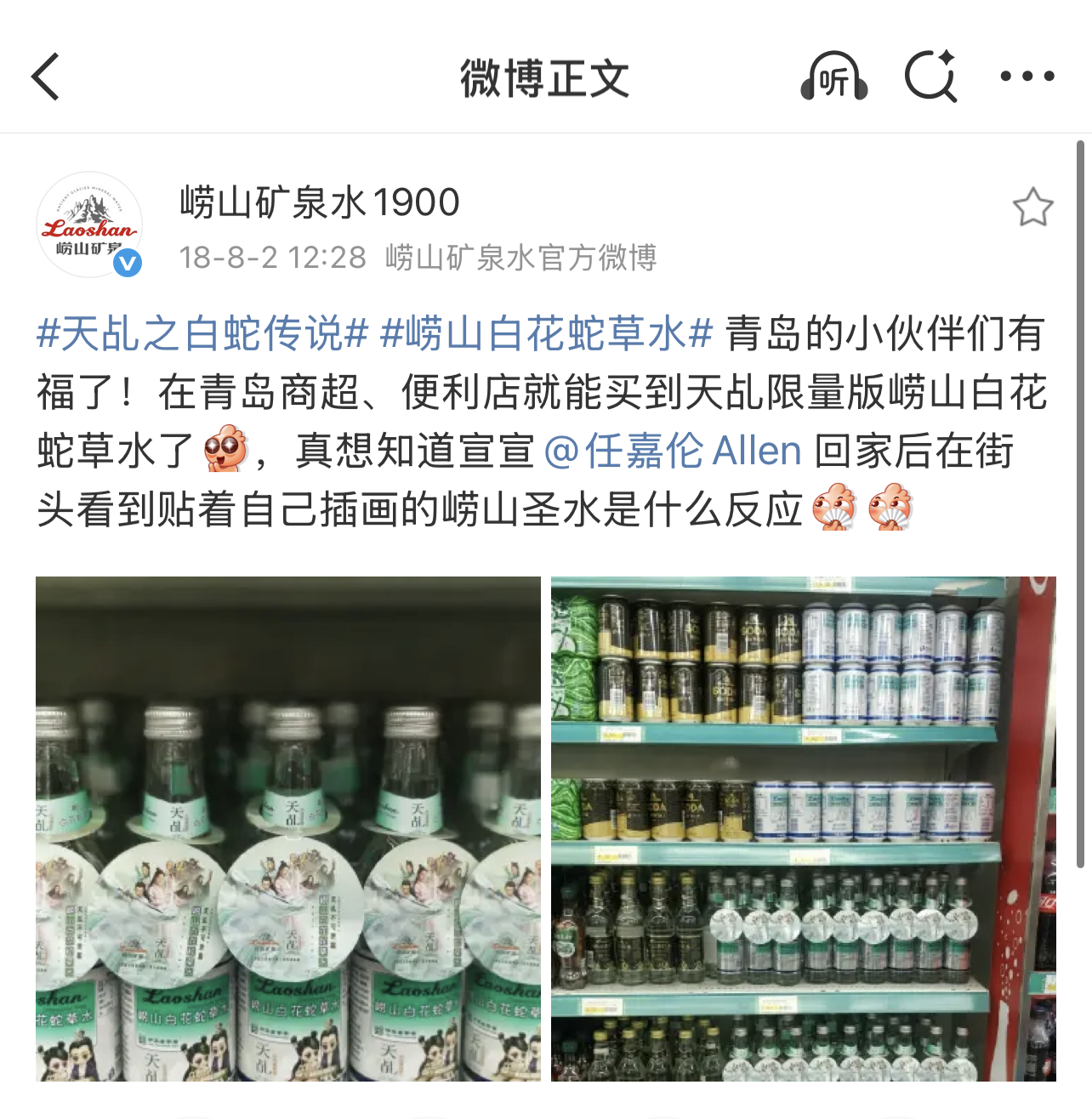Image resolution: width=1092 pixels, height=1119 pixels.
Task: Listen to this post with audio
Action: [833, 77]
